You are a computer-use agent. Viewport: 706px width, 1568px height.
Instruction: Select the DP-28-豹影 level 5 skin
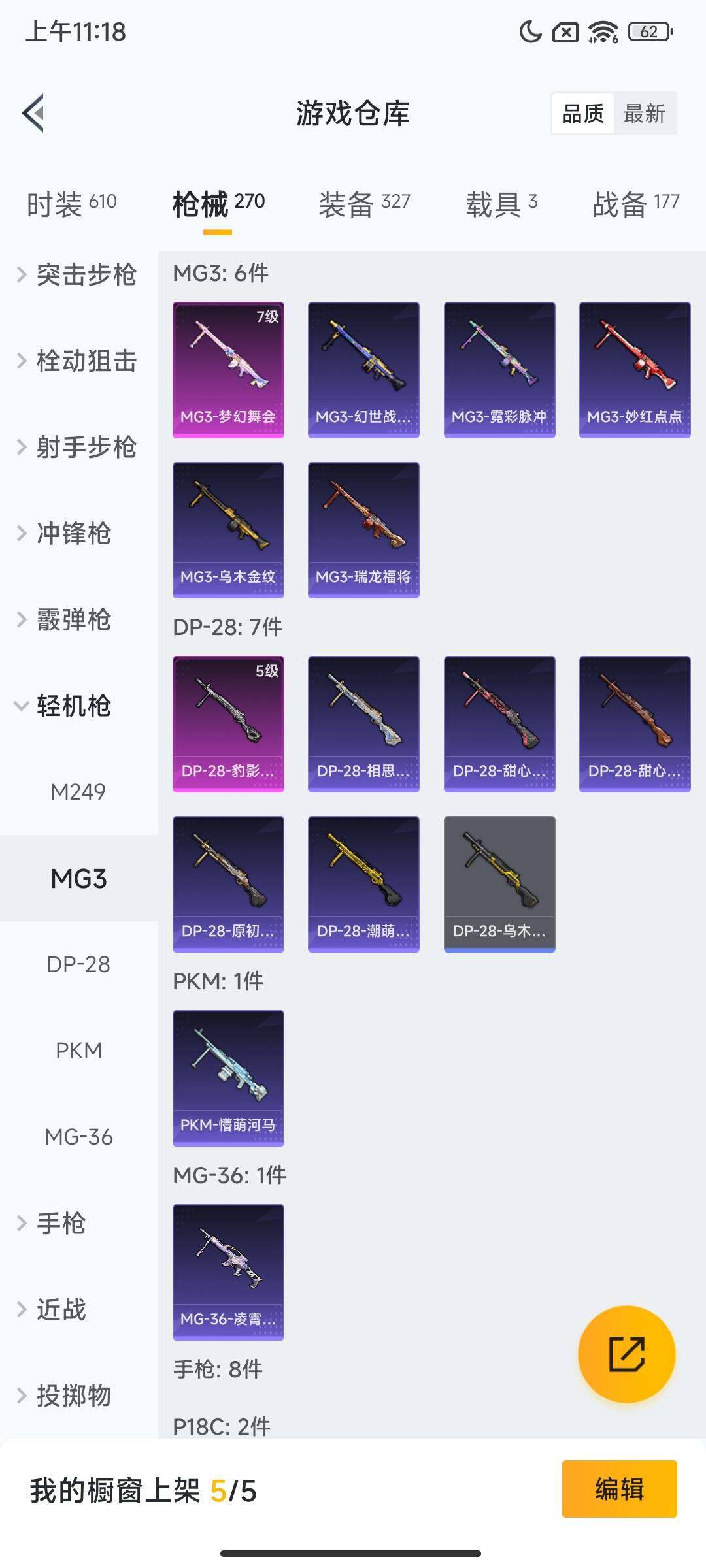pos(227,722)
